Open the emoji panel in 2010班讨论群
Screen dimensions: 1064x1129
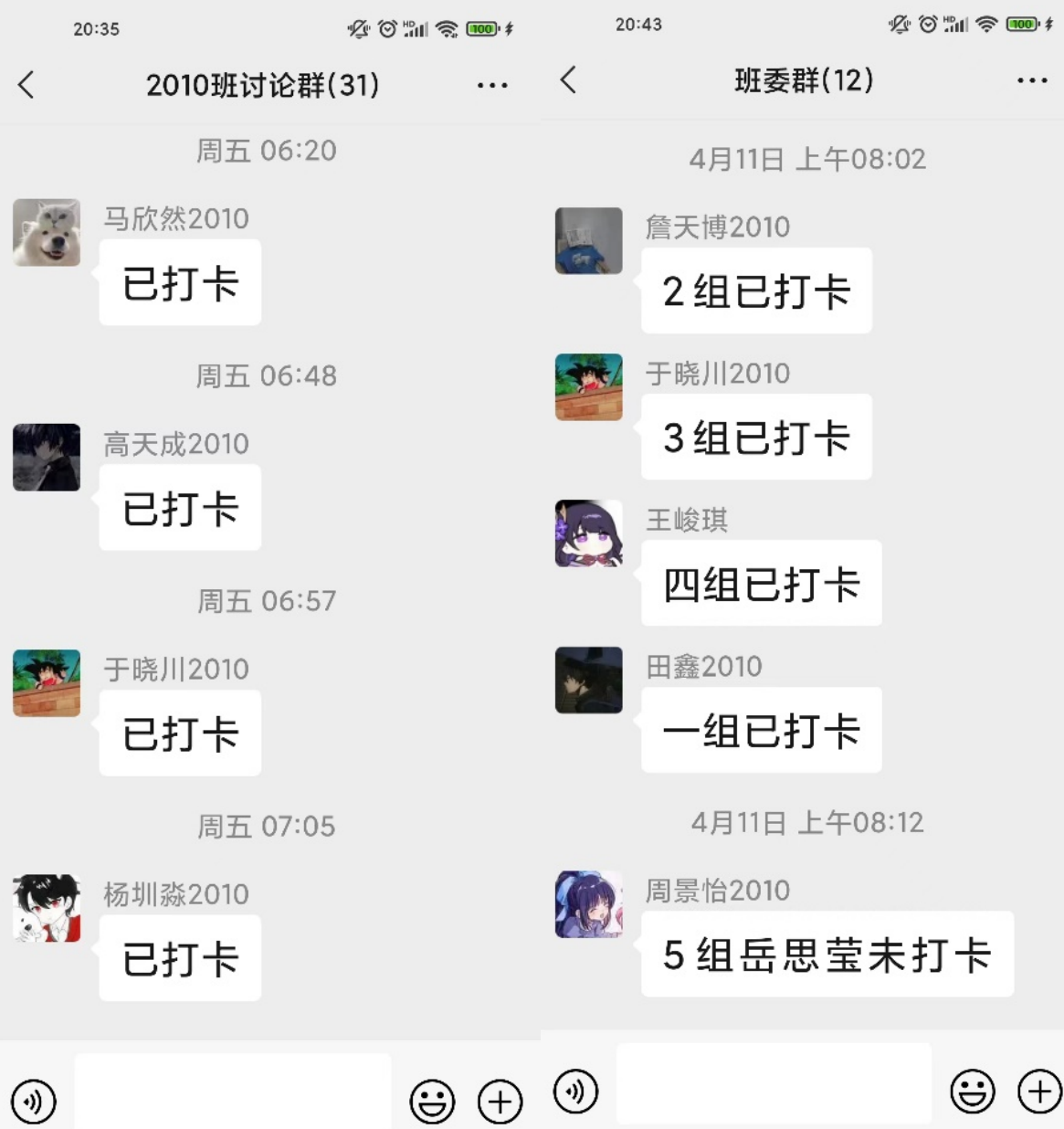click(433, 1101)
